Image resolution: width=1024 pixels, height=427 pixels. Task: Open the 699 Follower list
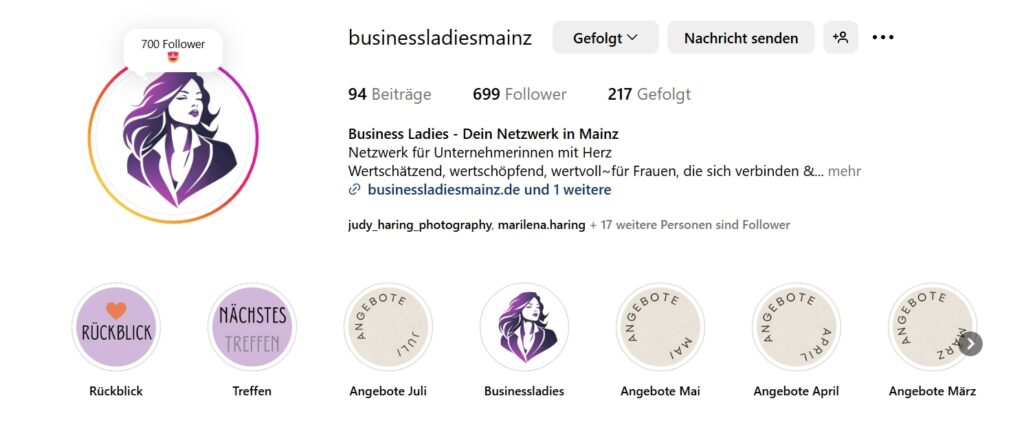coord(519,94)
